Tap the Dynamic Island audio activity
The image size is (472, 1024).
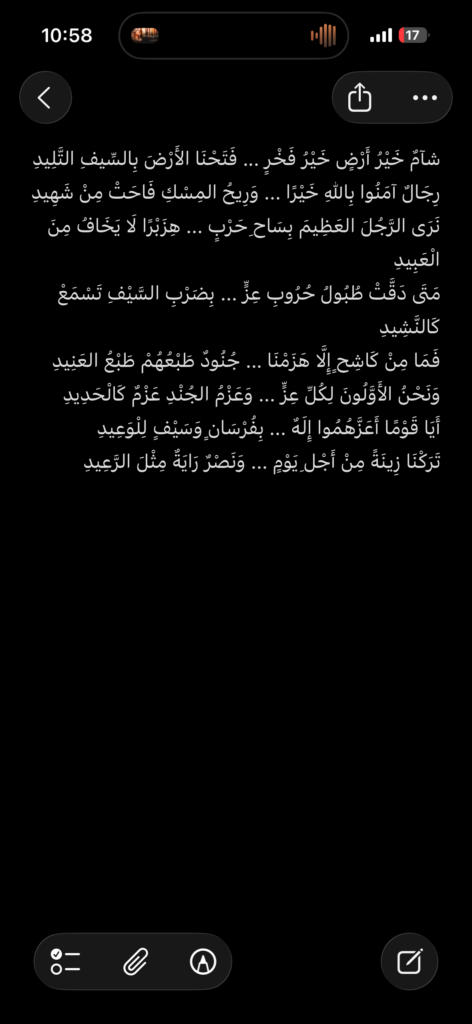[234, 35]
